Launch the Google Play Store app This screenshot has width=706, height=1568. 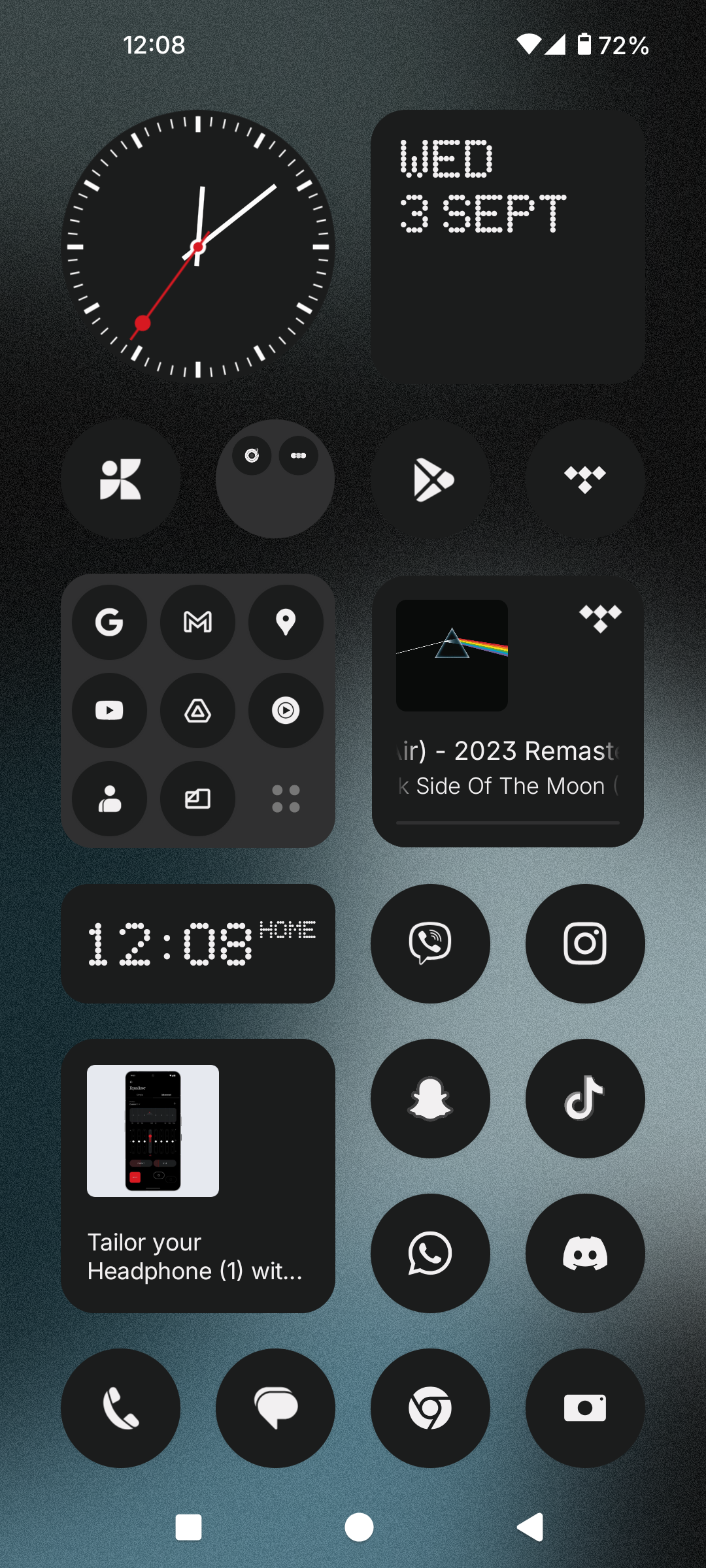coord(430,480)
